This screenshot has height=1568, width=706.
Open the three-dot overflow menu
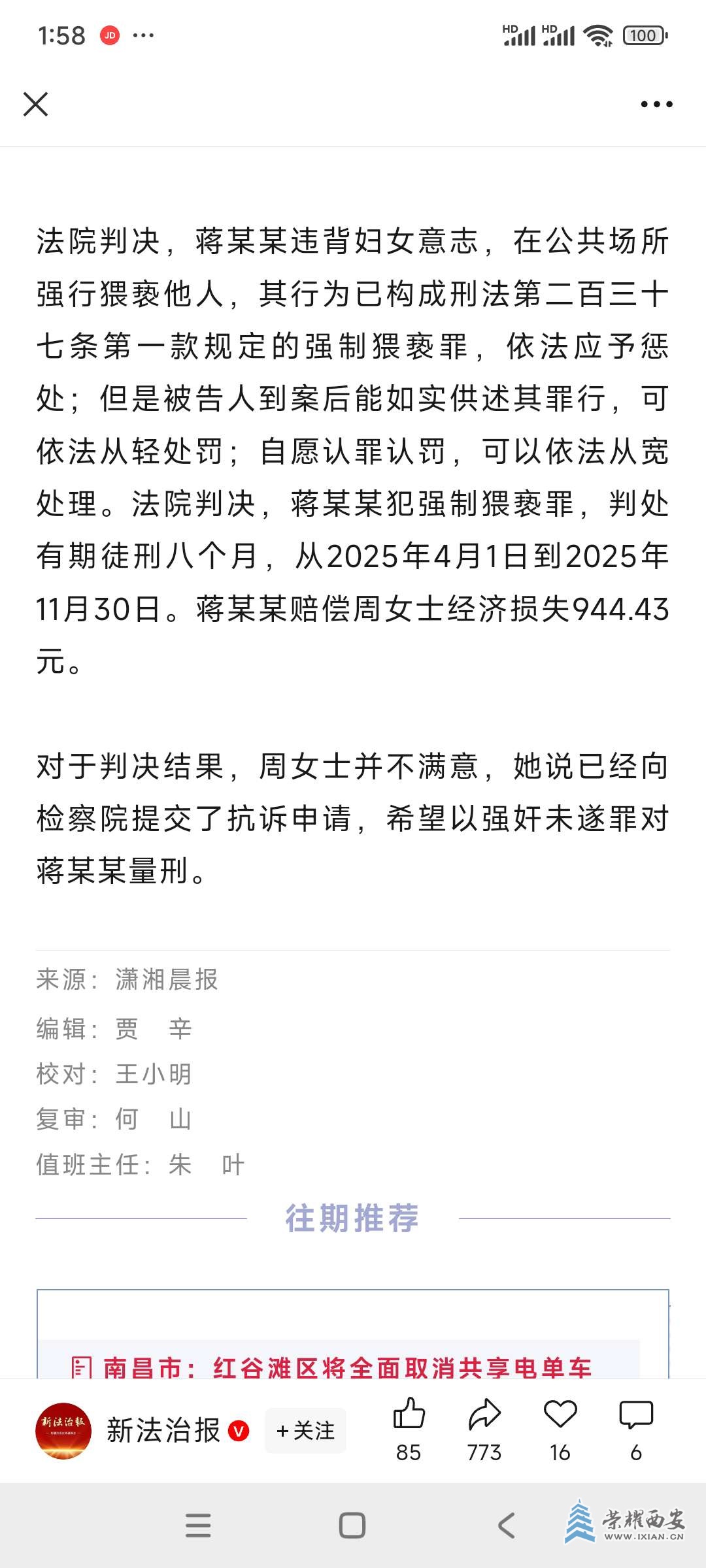tap(656, 104)
